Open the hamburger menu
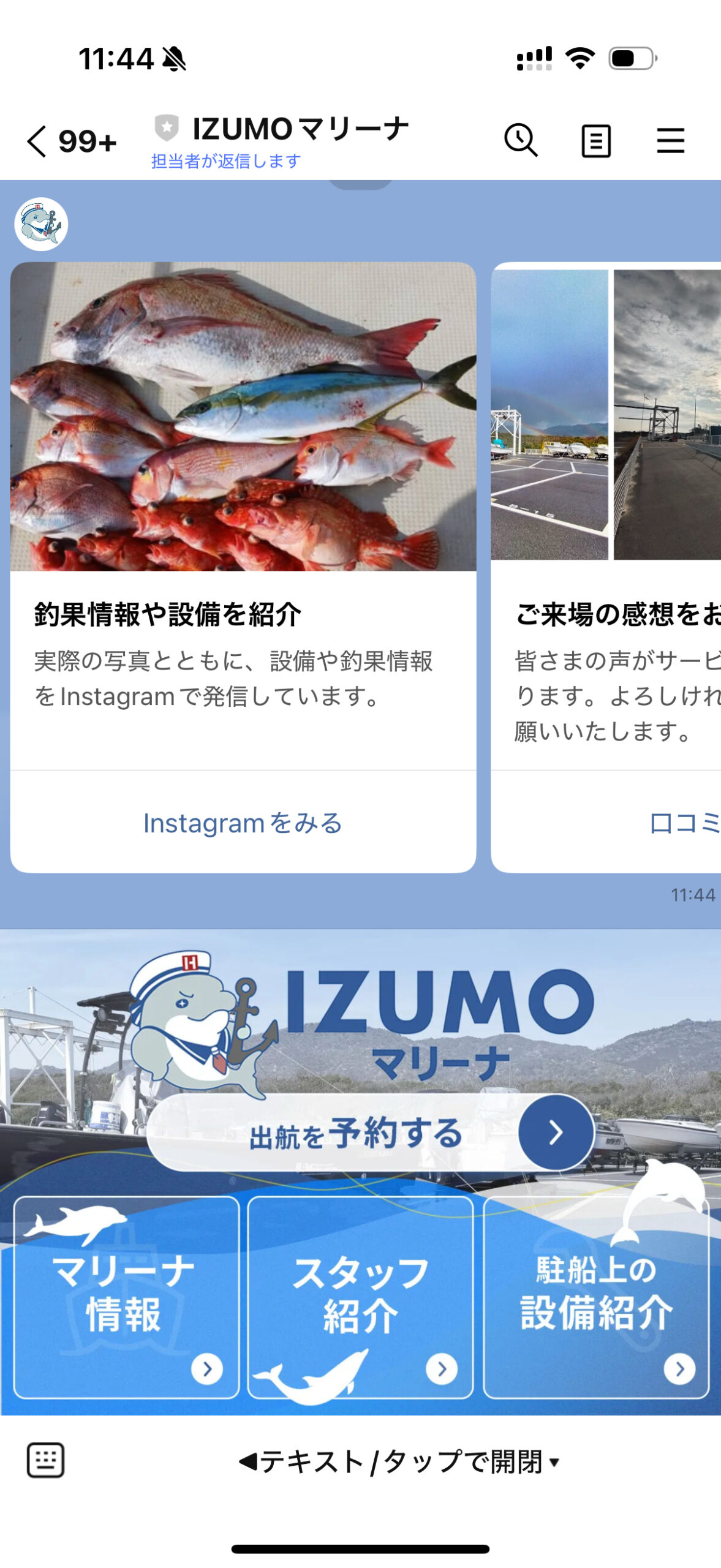The width and height of the screenshot is (721, 1568). point(670,141)
